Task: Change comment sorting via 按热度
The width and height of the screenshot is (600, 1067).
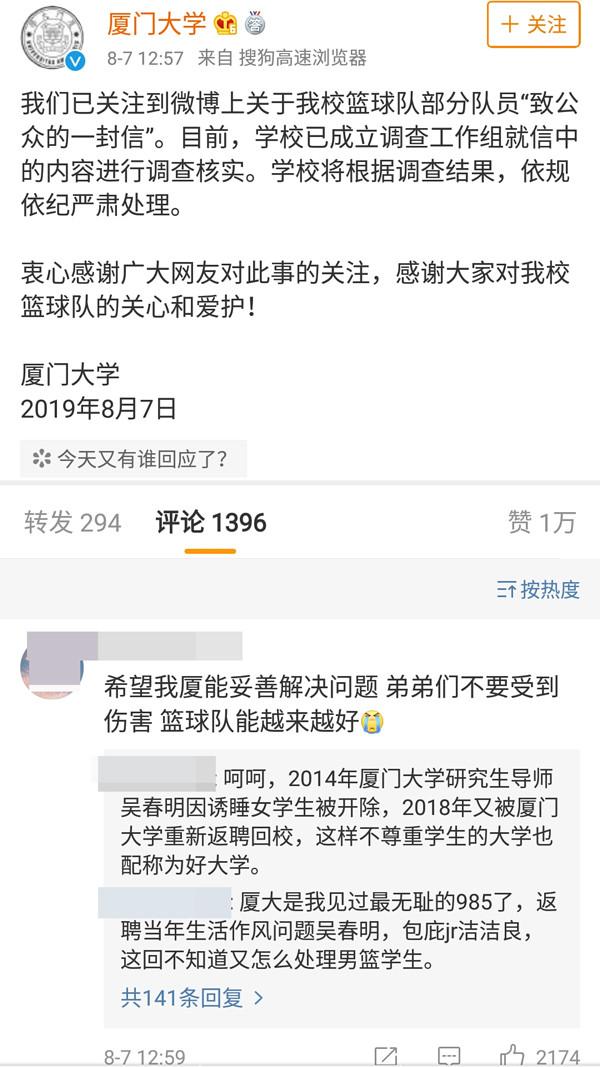Action: 539,590
